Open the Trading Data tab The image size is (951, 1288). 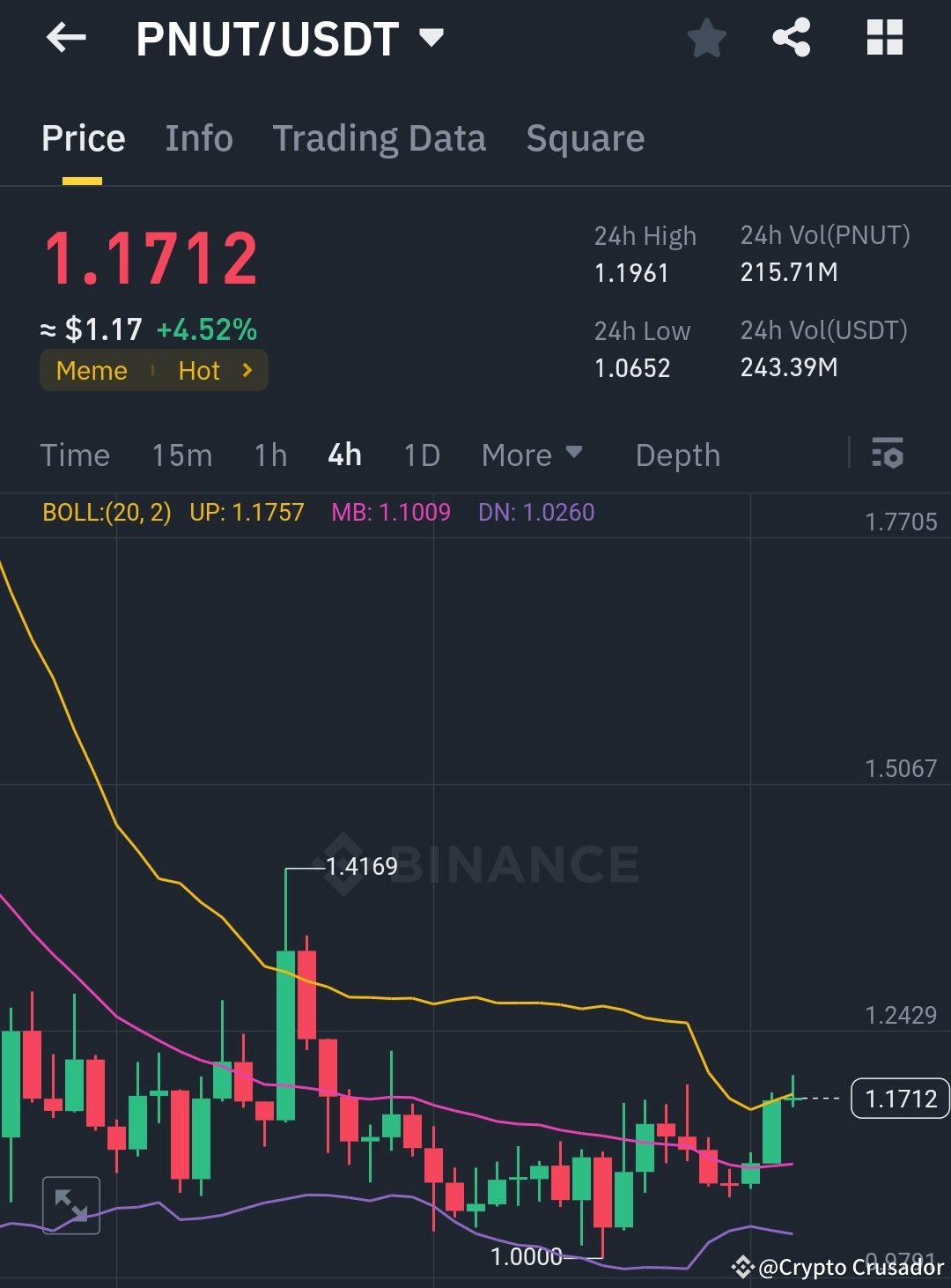[x=379, y=138]
